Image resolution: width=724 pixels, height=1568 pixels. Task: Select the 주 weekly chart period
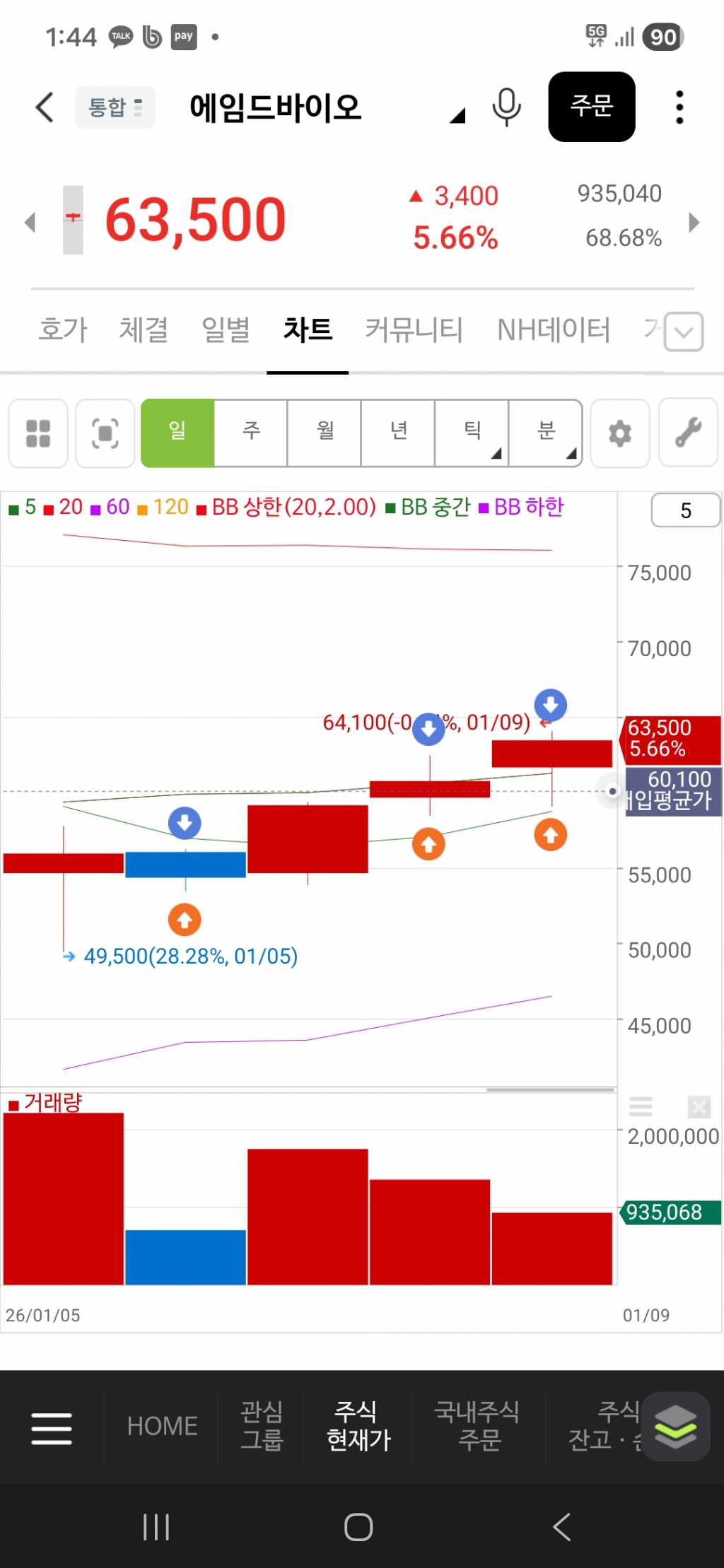click(x=251, y=432)
